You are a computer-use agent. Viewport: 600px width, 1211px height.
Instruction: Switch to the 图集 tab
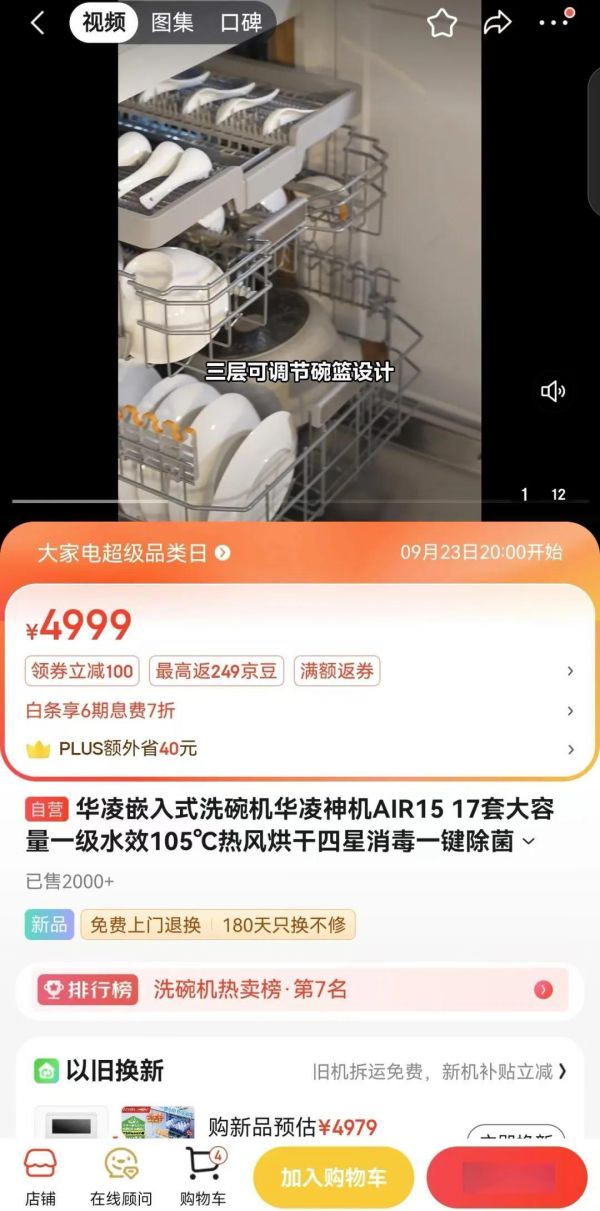[172, 23]
